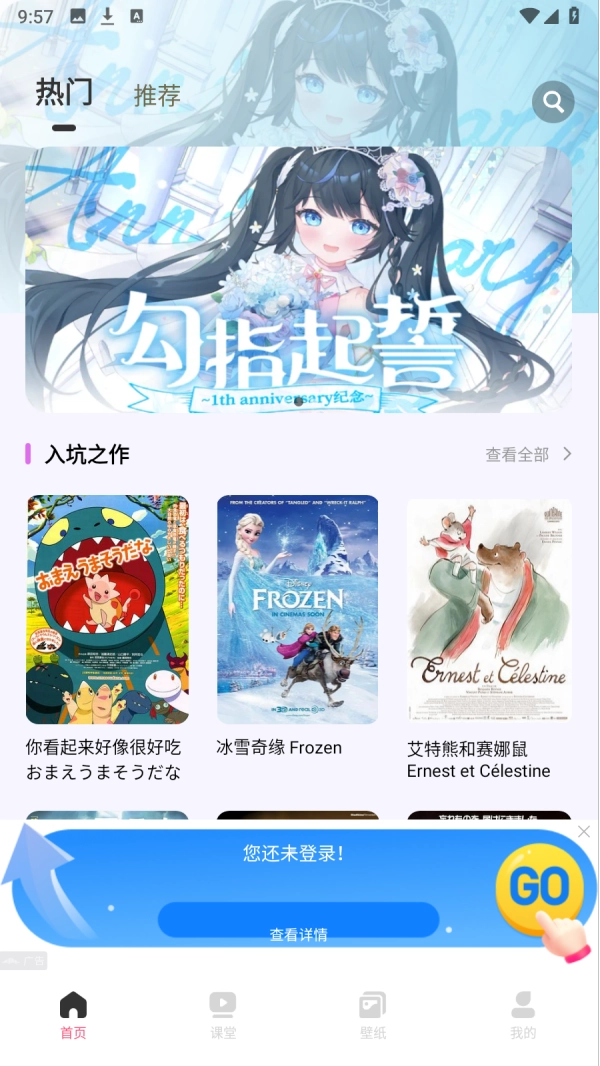Image resolution: width=600 pixels, height=1066 pixels.
Task: Tap 查看详情 on login prompt
Action: point(298,922)
